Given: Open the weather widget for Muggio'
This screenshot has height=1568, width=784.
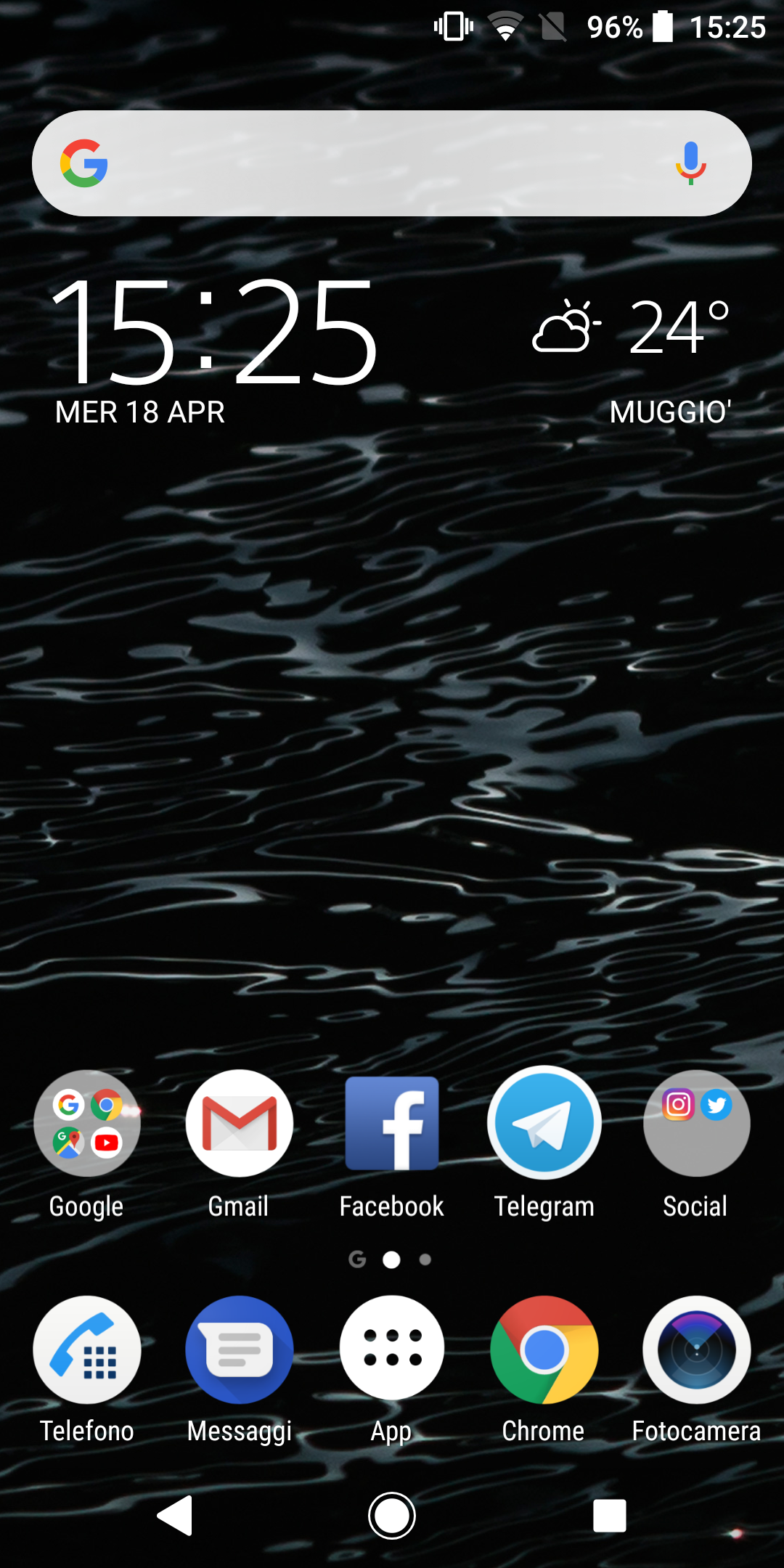Looking at the screenshot, I should [632, 361].
